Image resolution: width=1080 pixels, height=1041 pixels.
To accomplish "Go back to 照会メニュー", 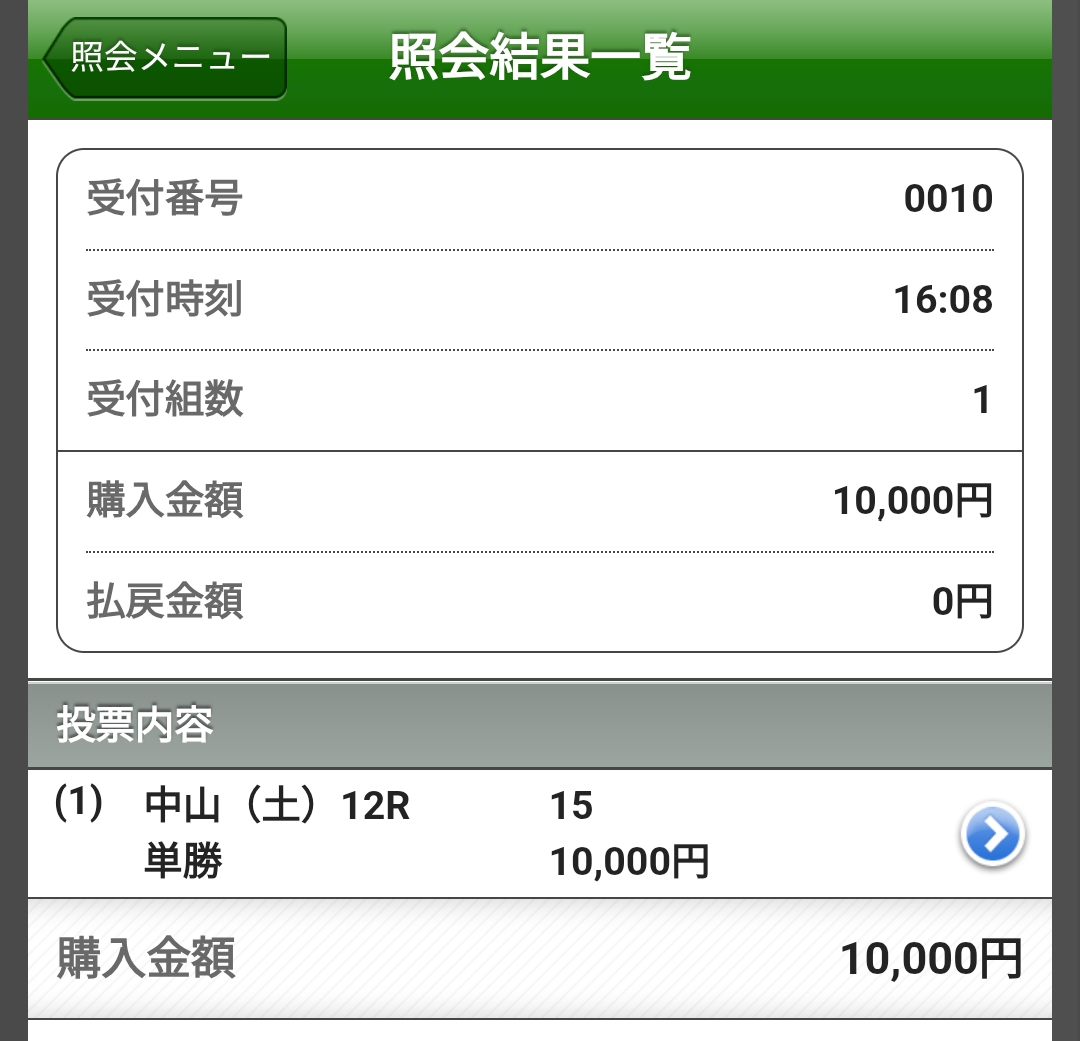I will 166,58.
